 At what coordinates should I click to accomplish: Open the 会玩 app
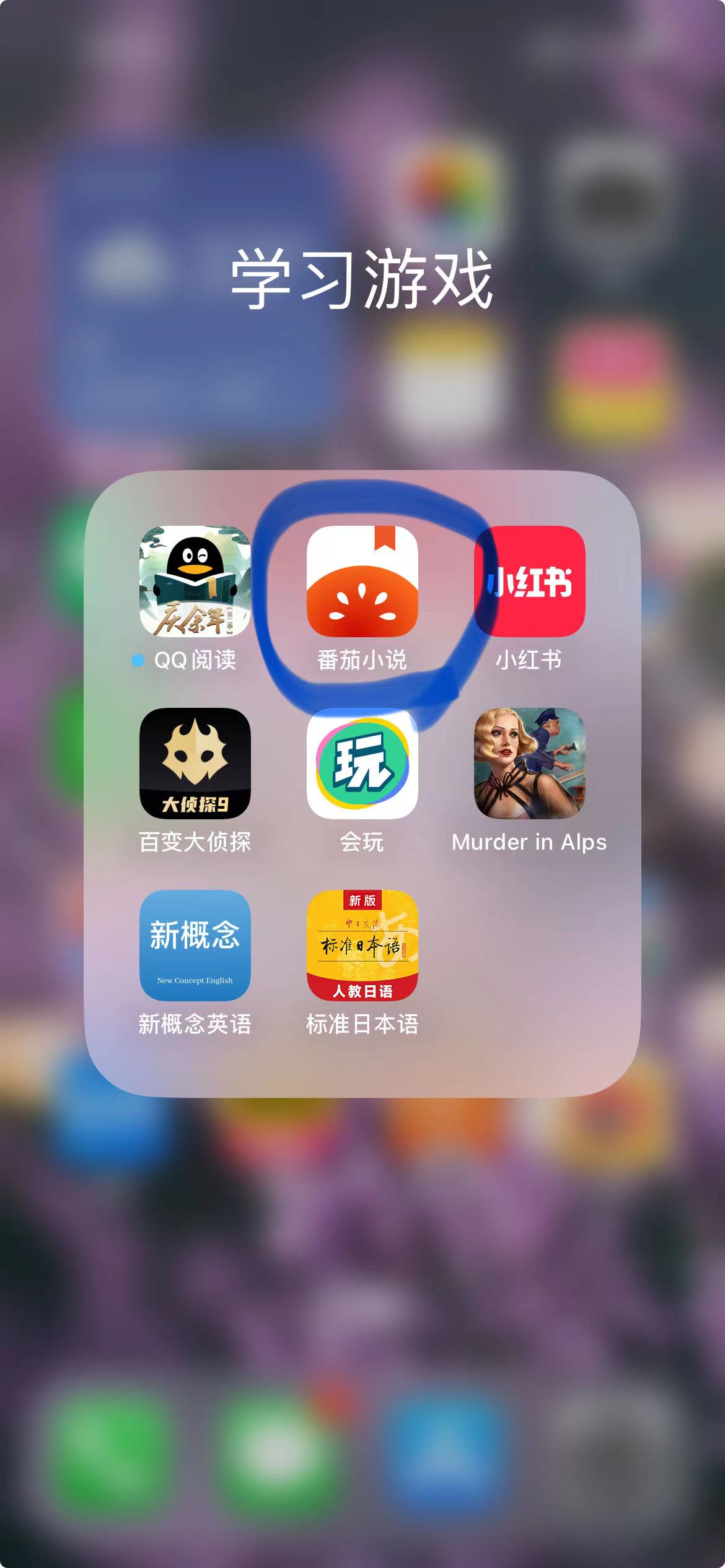tap(362, 763)
